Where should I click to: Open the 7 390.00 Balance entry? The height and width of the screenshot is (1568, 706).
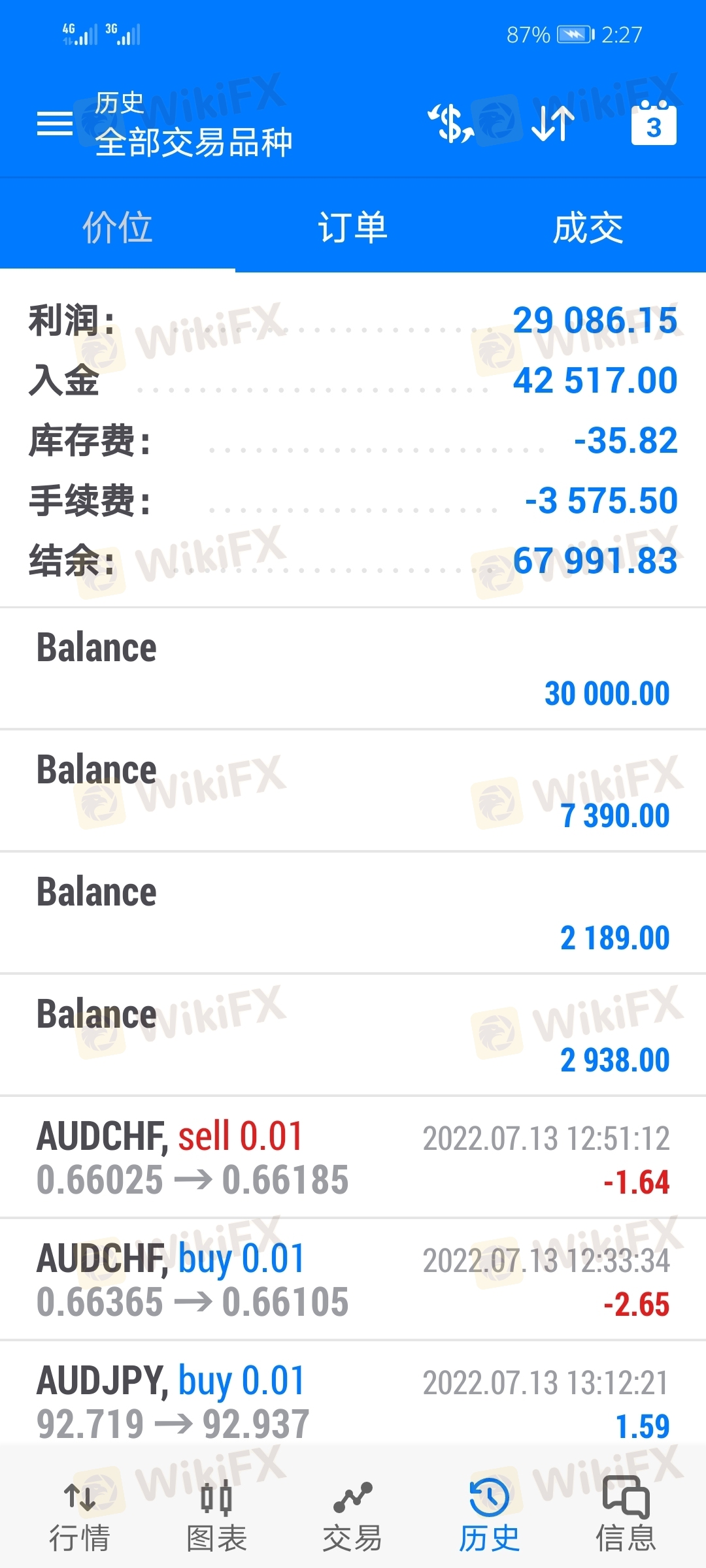[353, 791]
